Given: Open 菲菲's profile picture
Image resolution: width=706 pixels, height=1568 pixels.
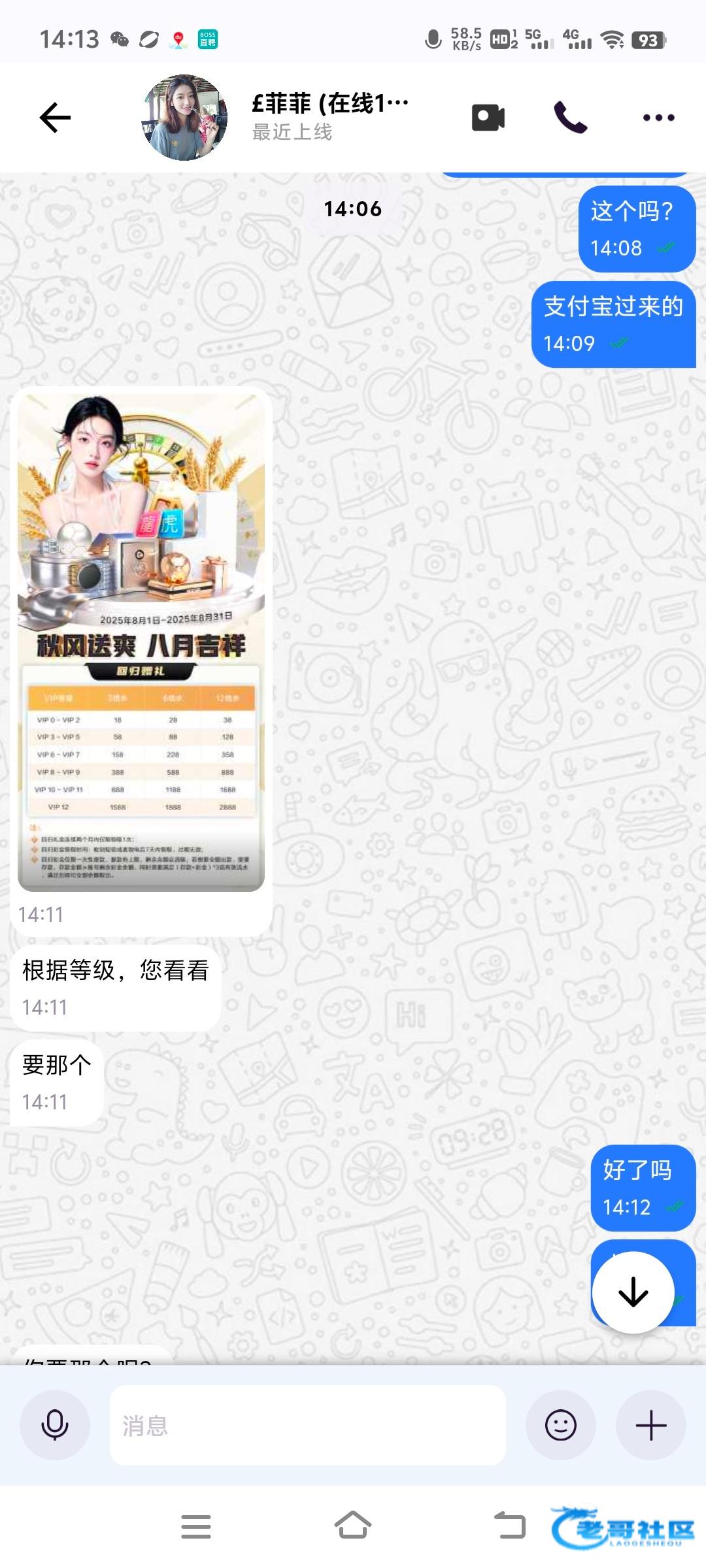Looking at the screenshot, I should pyautogui.click(x=185, y=118).
